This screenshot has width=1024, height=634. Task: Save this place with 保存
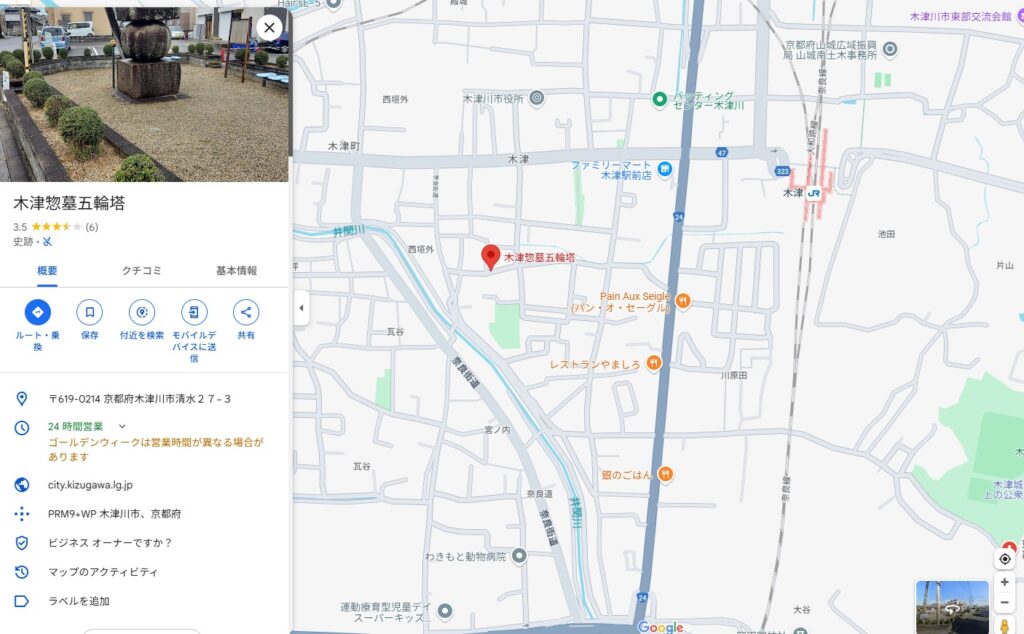coord(90,313)
